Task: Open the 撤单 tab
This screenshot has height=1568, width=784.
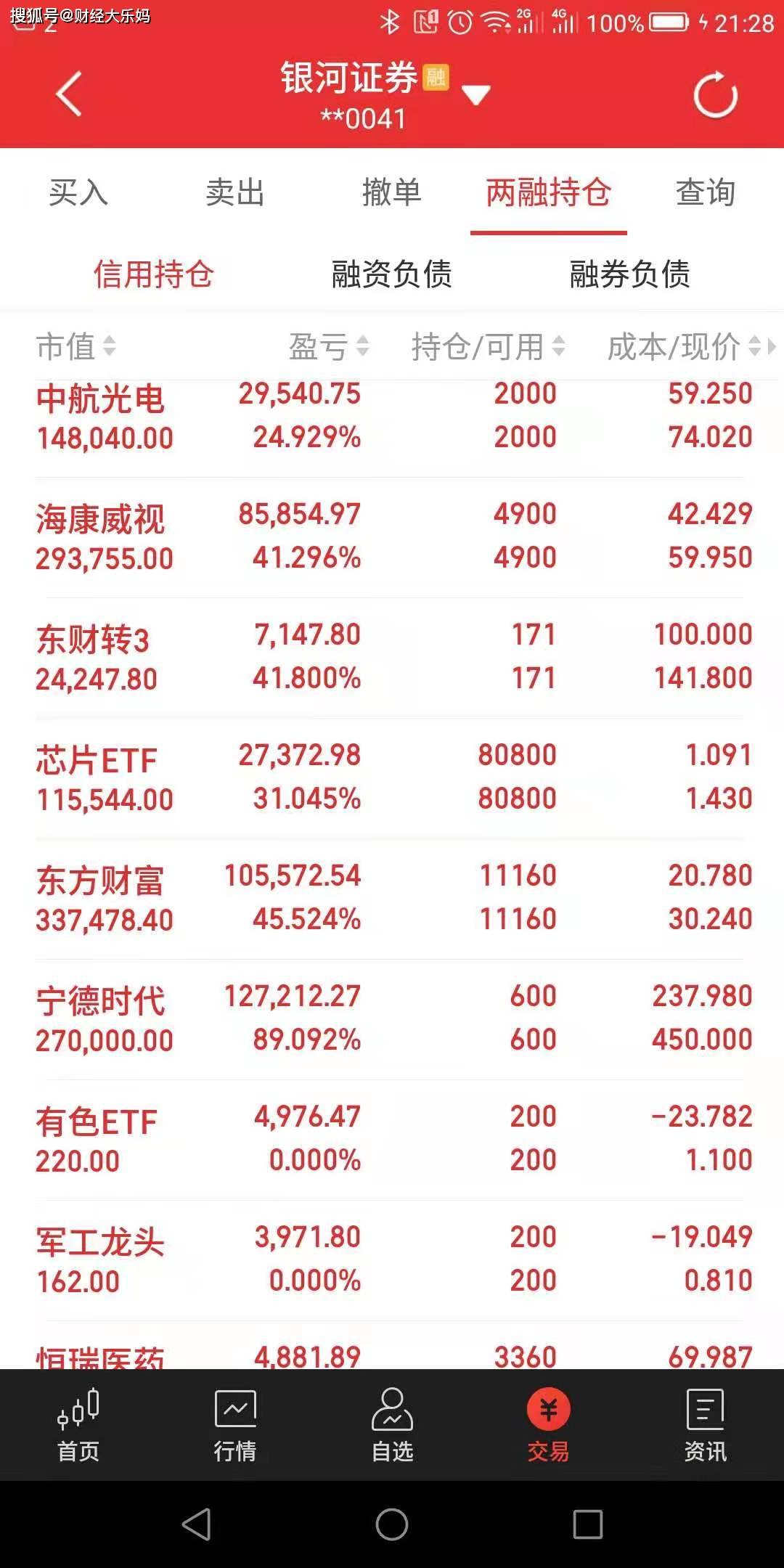Action: point(391,193)
